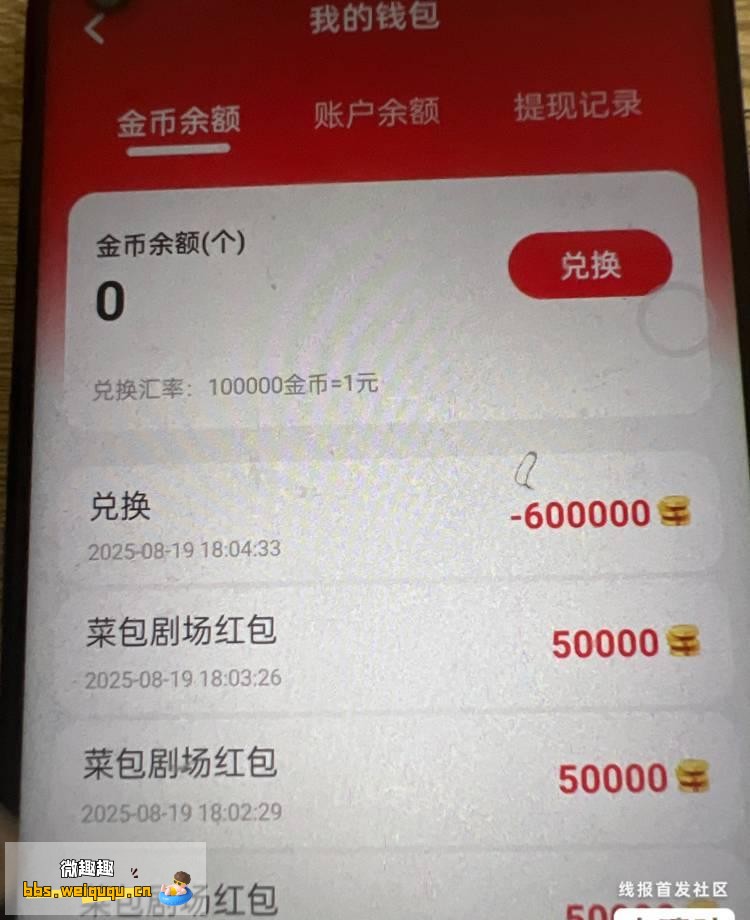Viewport: 750px width, 920px height.
Task: Tap the coin stack beside the 兑换 transaction
Action: click(678, 513)
